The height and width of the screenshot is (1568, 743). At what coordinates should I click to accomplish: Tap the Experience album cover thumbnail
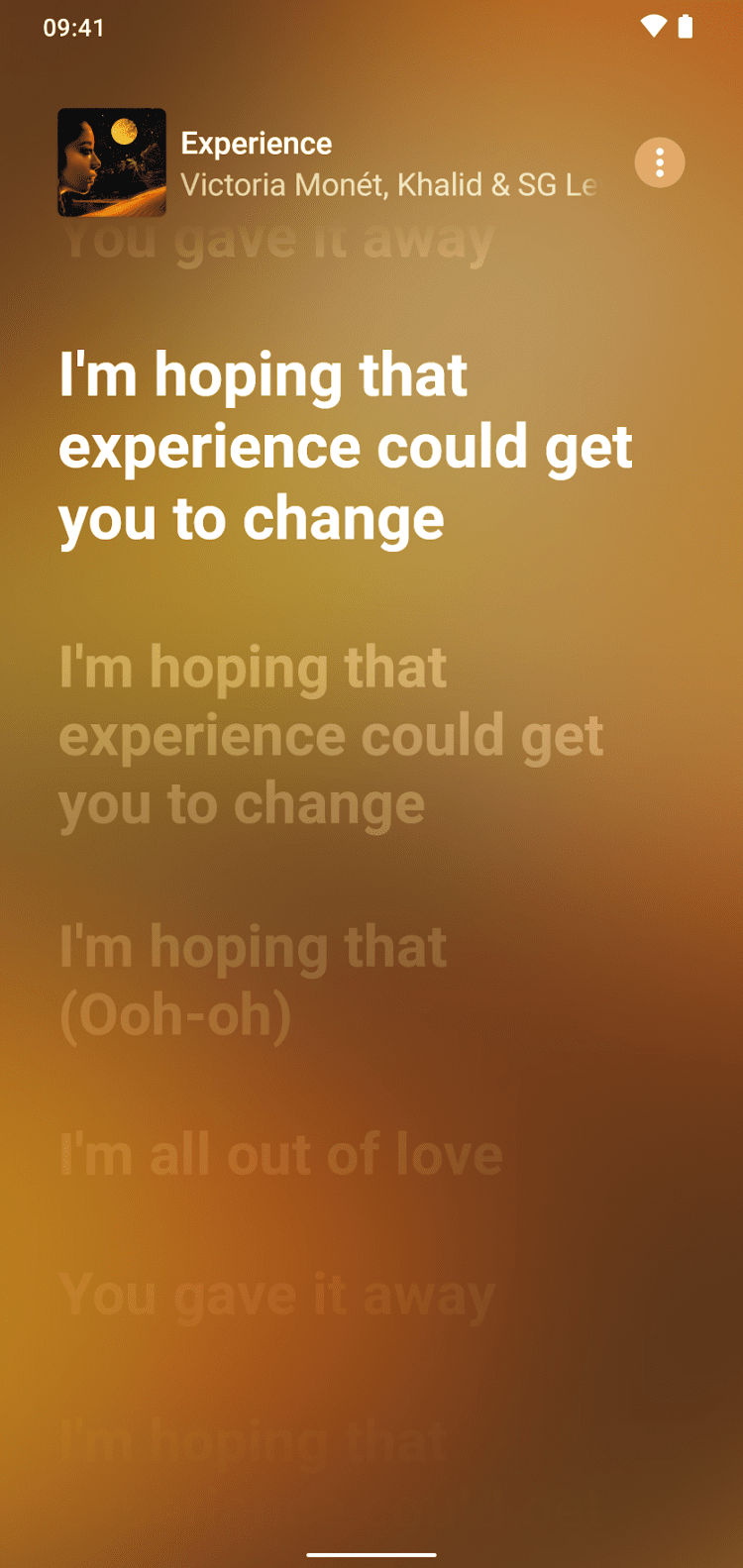(112, 162)
